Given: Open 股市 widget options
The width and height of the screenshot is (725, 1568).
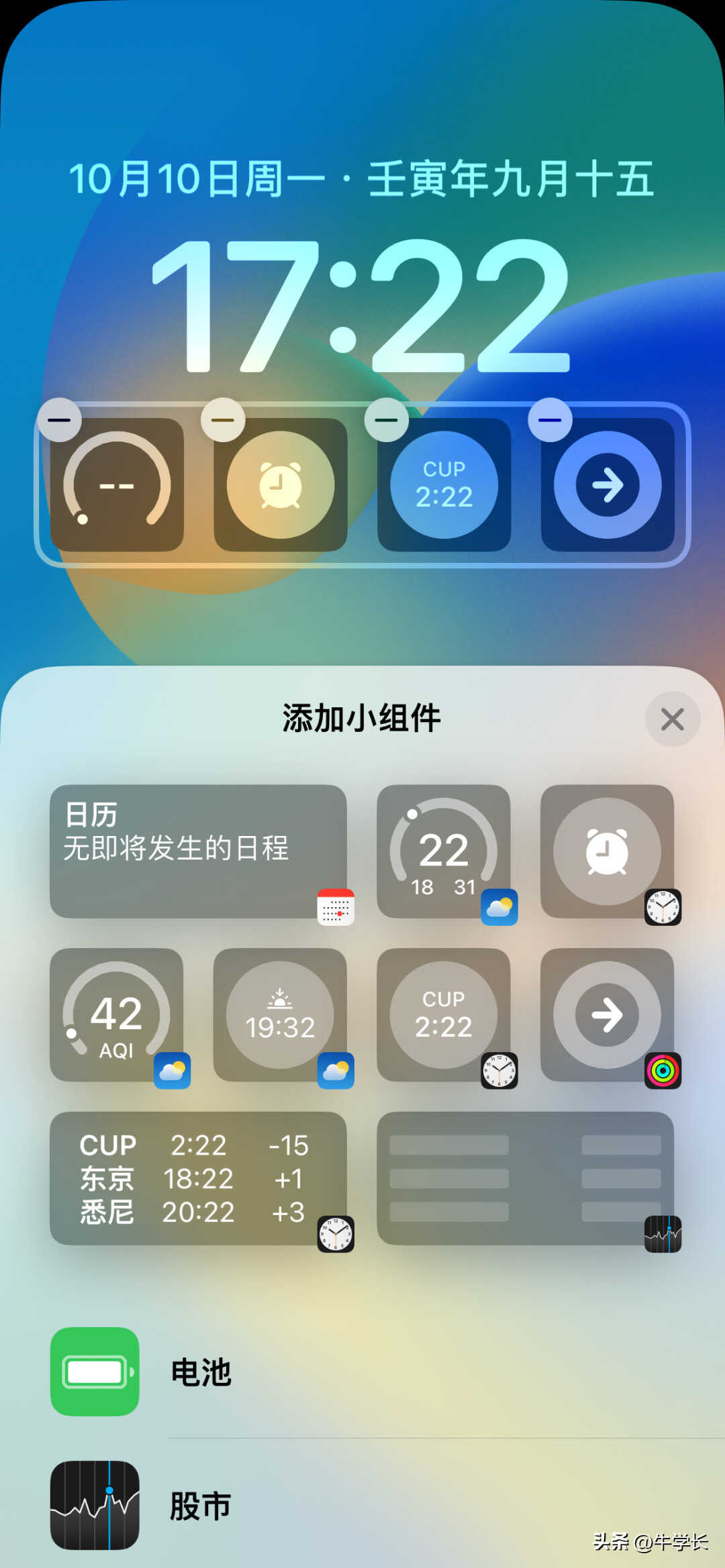Looking at the screenshot, I should [201, 1505].
